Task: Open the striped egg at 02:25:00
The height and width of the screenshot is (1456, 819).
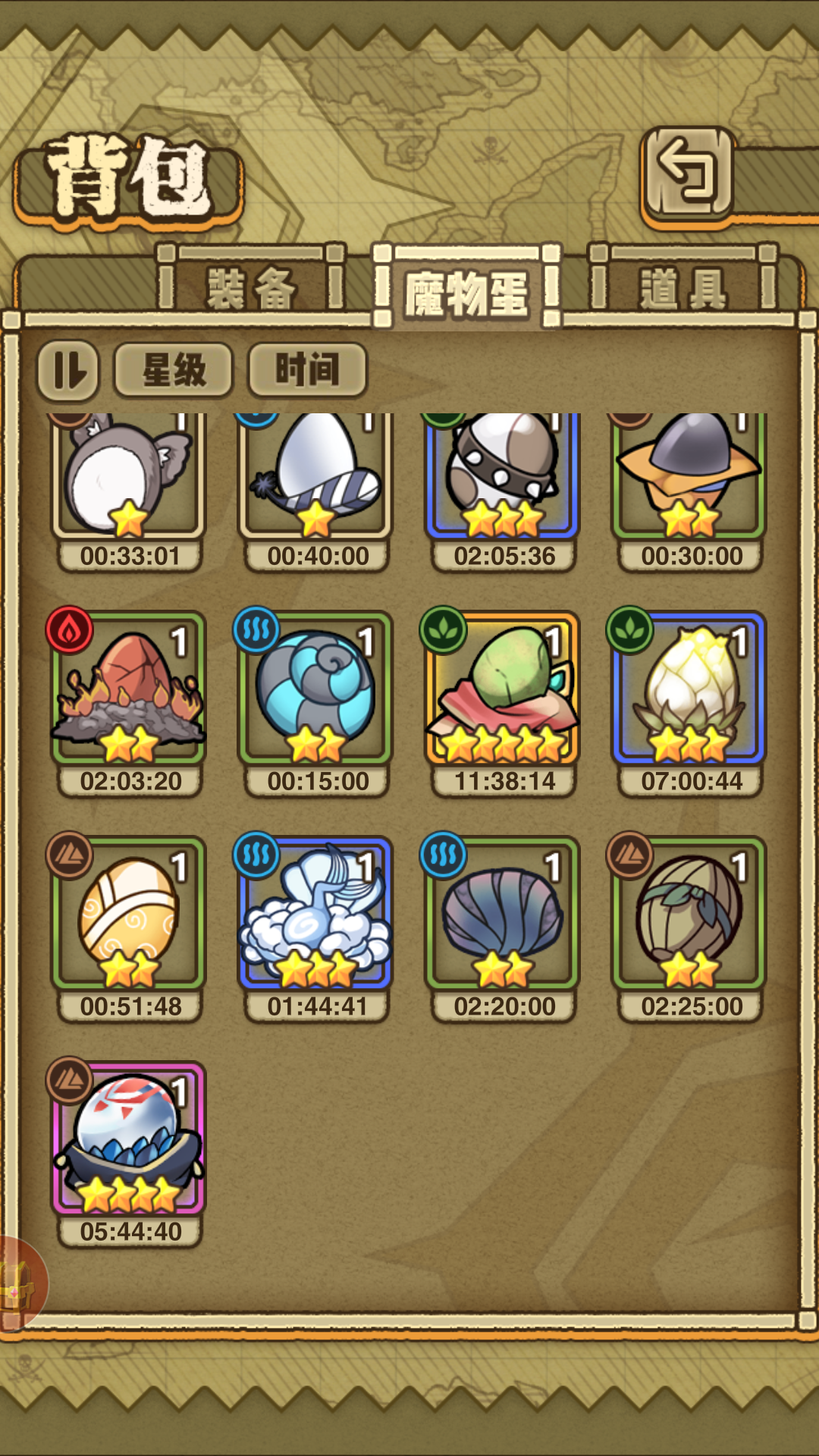Action: click(689, 915)
